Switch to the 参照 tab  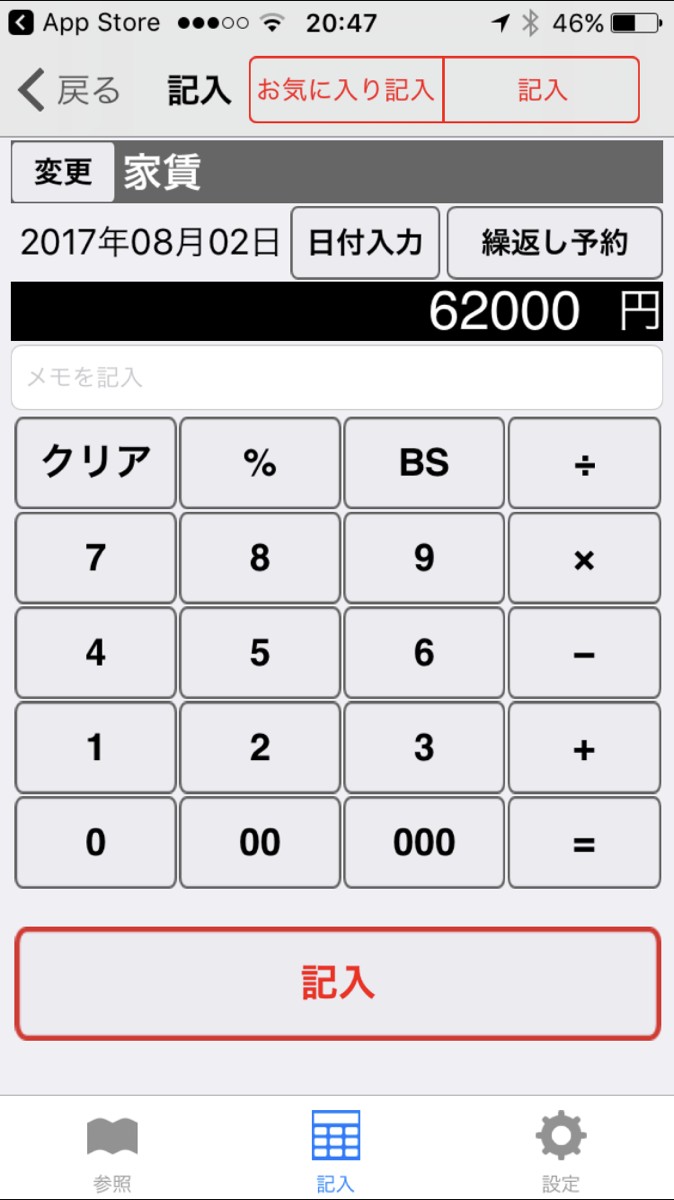tap(112, 1152)
